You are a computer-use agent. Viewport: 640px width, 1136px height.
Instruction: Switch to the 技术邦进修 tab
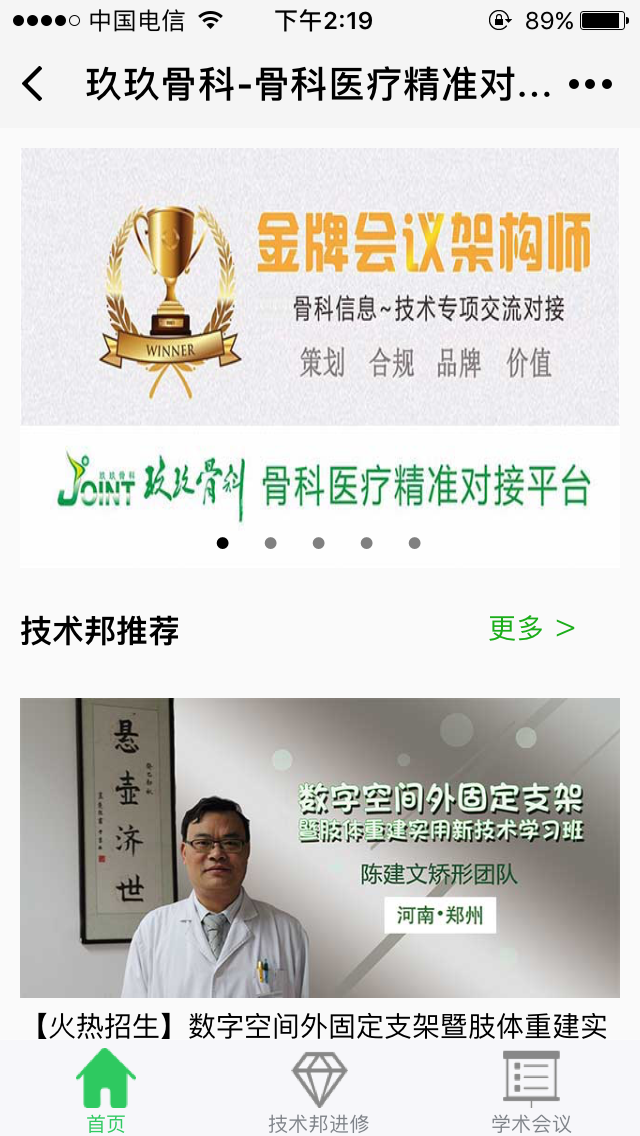coord(319,1092)
